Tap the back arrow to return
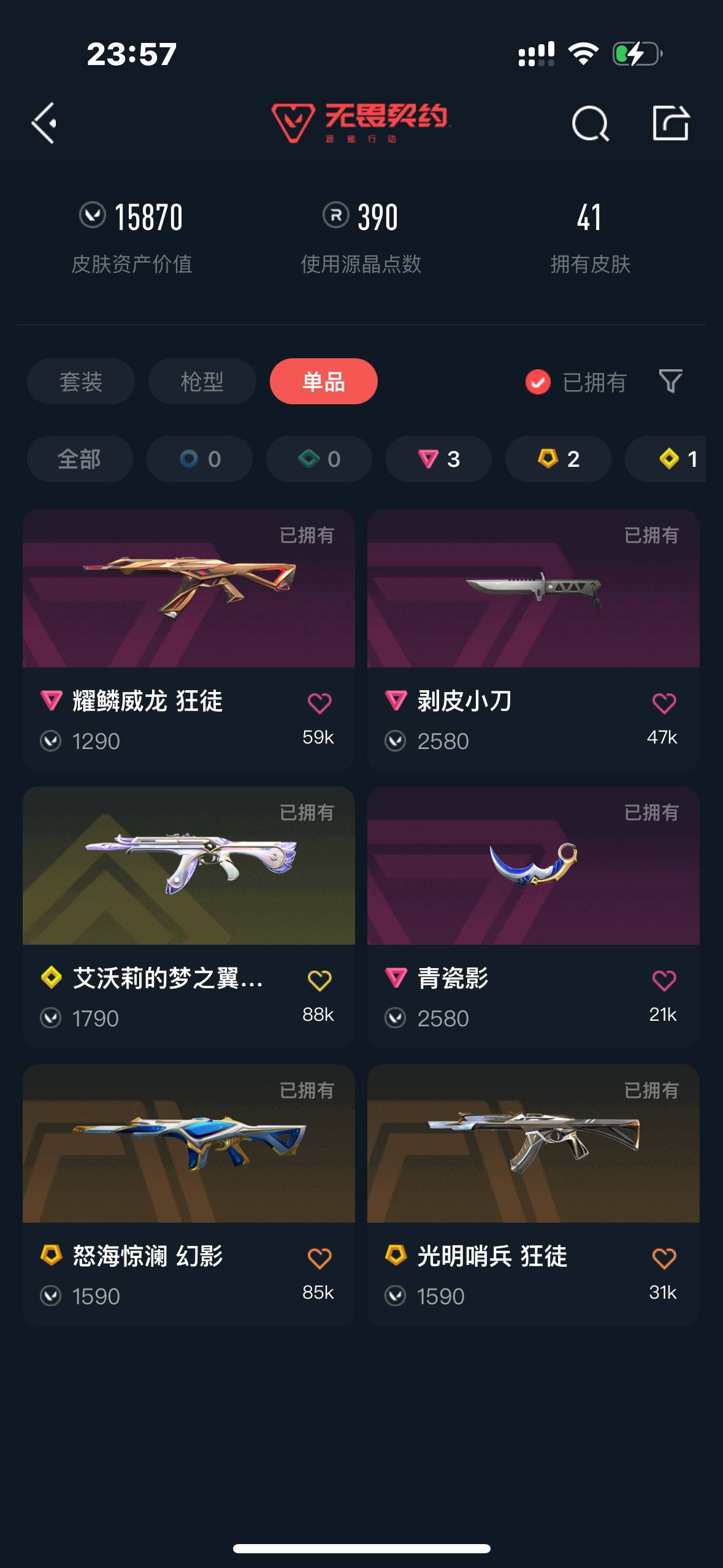 (x=44, y=123)
